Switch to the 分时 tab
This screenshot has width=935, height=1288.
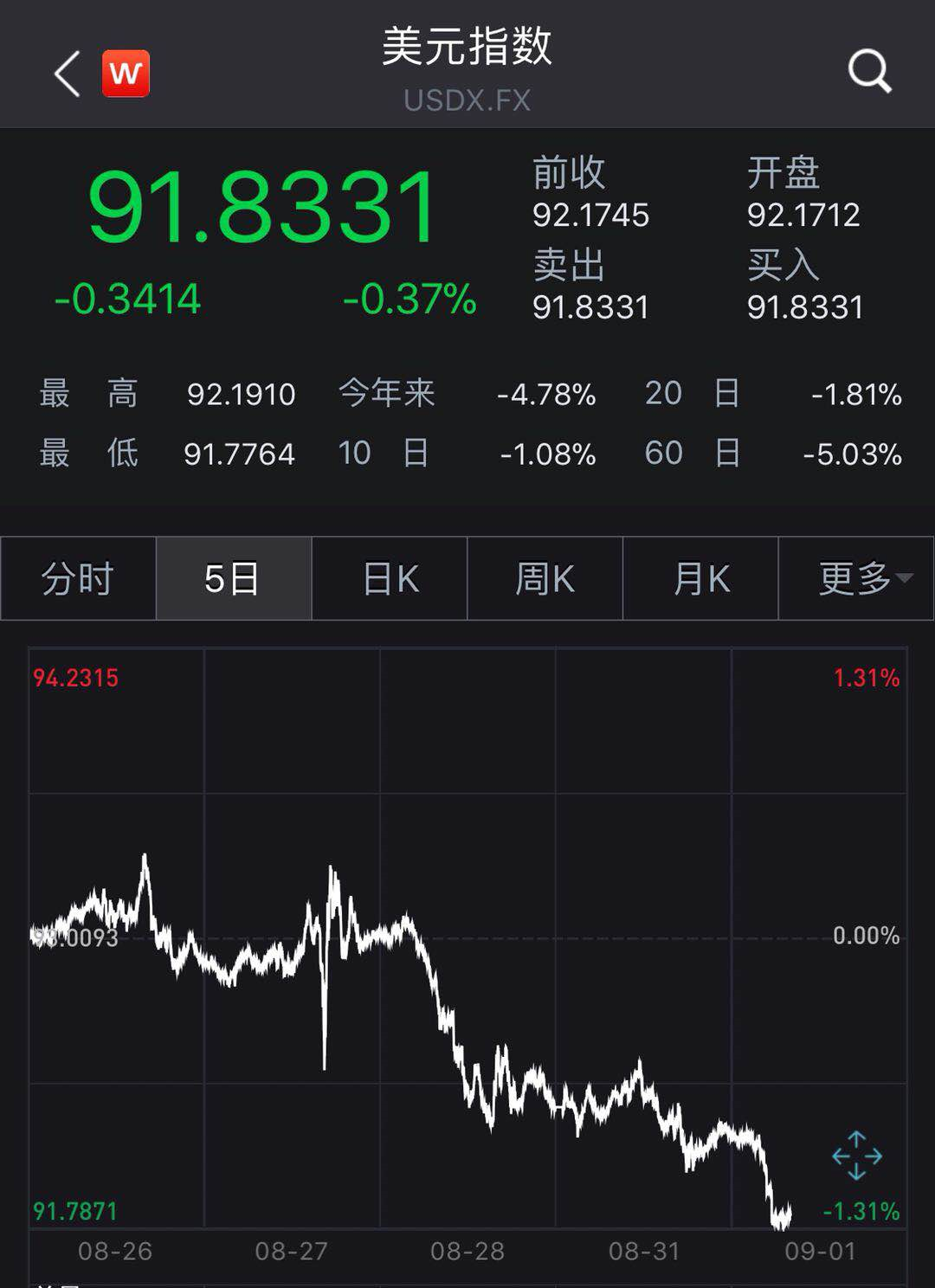coord(76,578)
